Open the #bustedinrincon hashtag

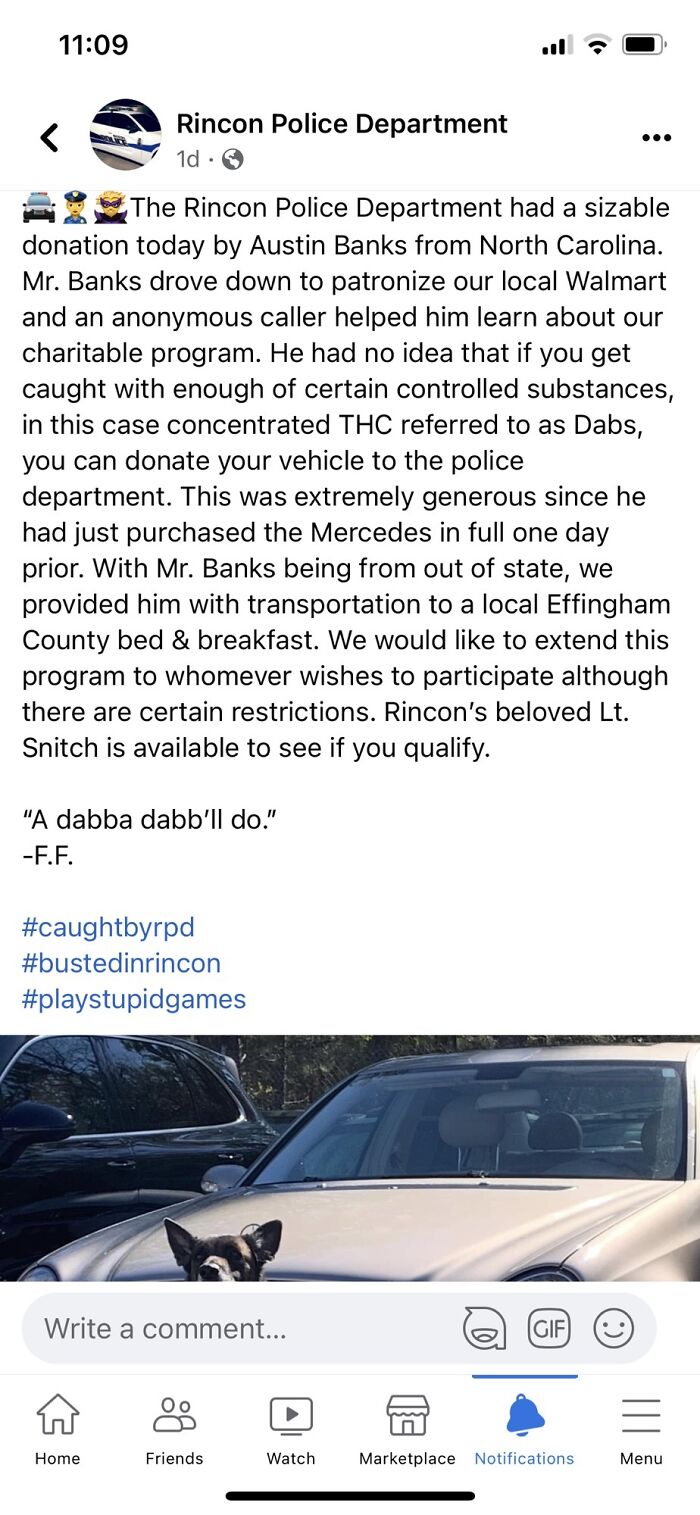pyautogui.click(x=121, y=963)
